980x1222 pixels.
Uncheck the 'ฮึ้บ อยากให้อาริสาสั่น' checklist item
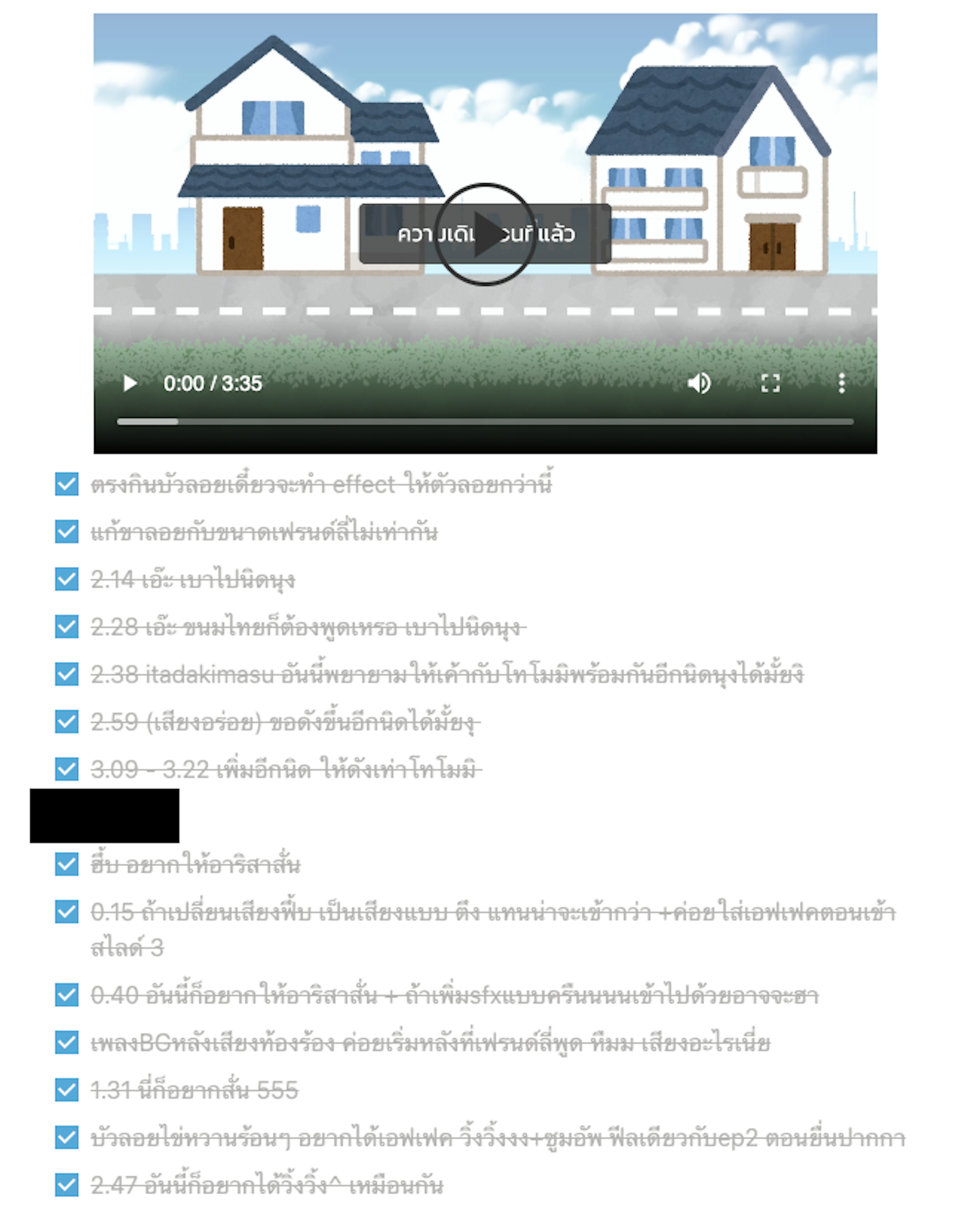(67, 864)
